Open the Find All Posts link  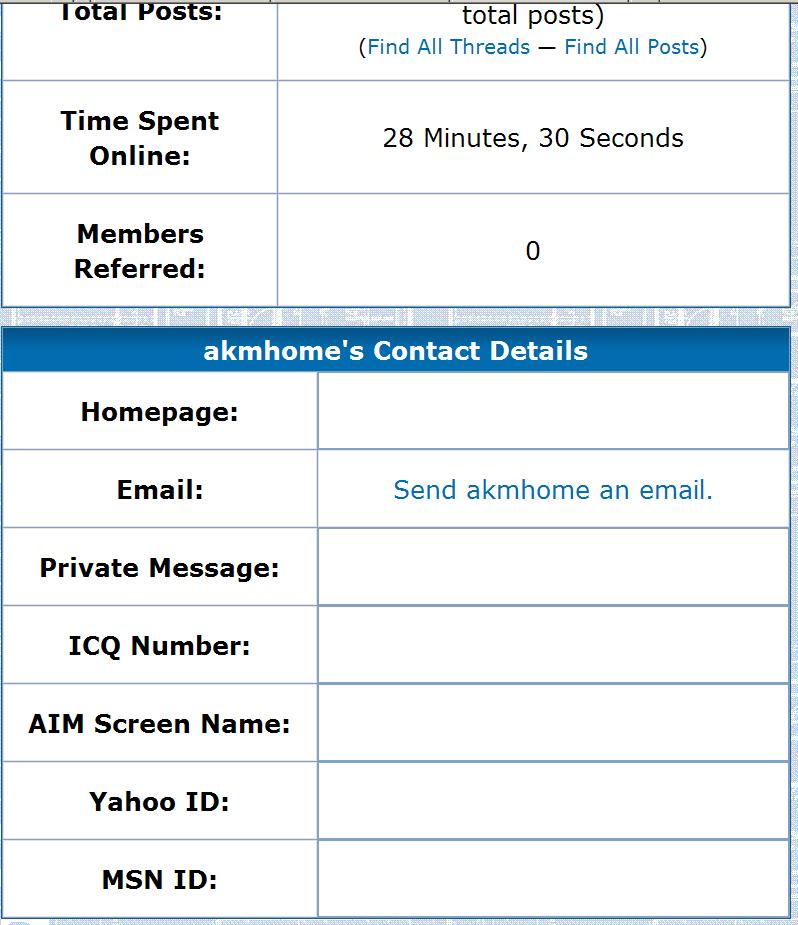click(x=631, y=47)
